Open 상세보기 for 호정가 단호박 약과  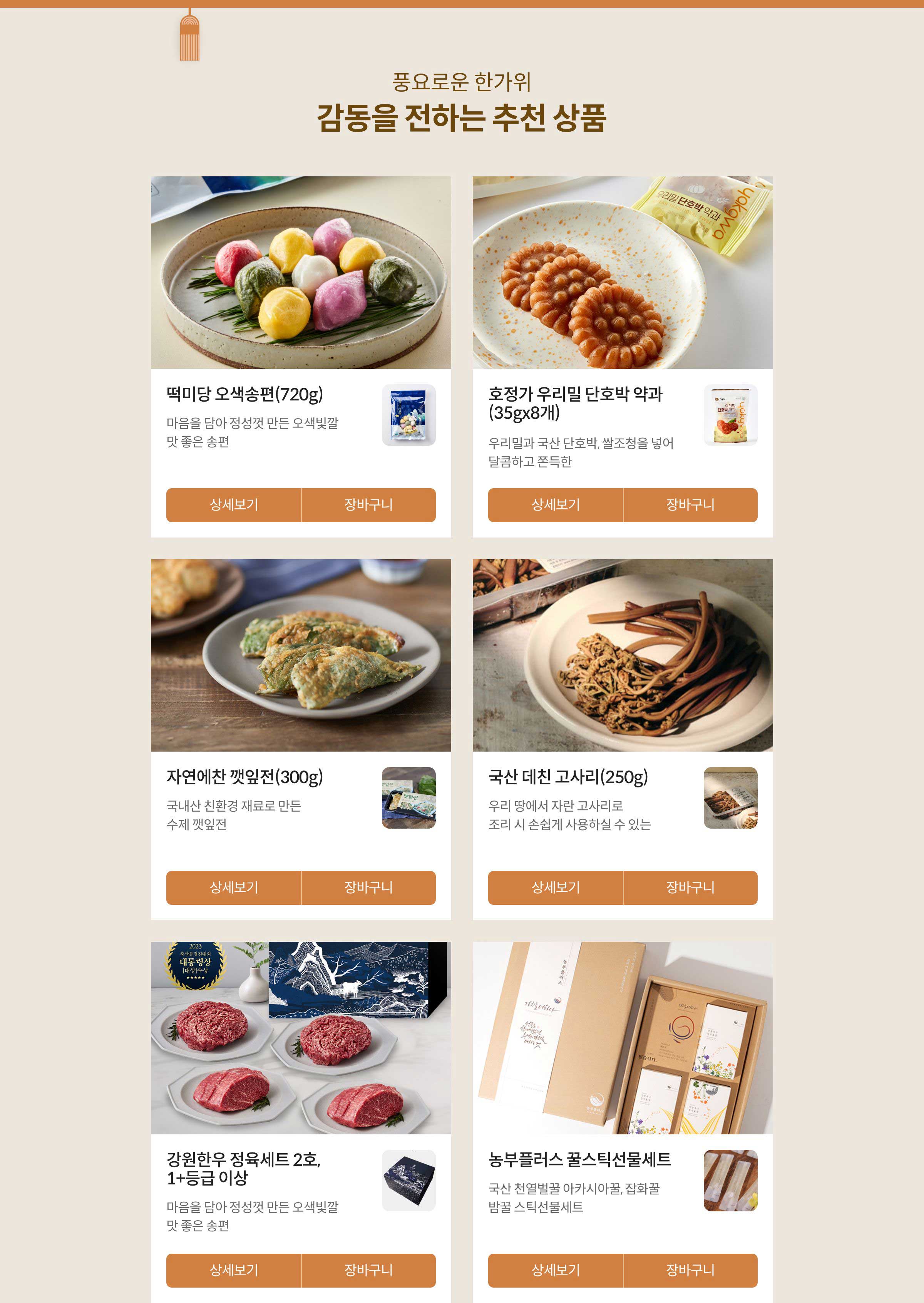pos(555,505)
